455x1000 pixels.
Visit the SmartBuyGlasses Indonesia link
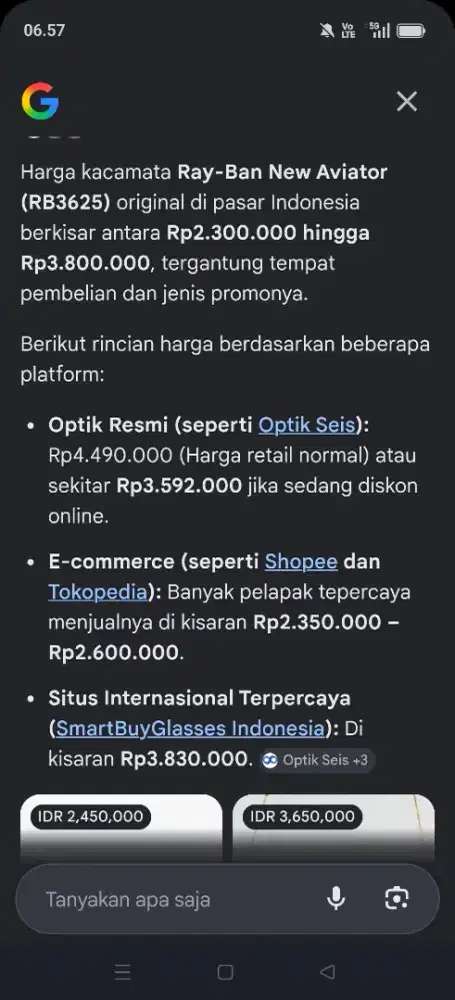[190, 728]
